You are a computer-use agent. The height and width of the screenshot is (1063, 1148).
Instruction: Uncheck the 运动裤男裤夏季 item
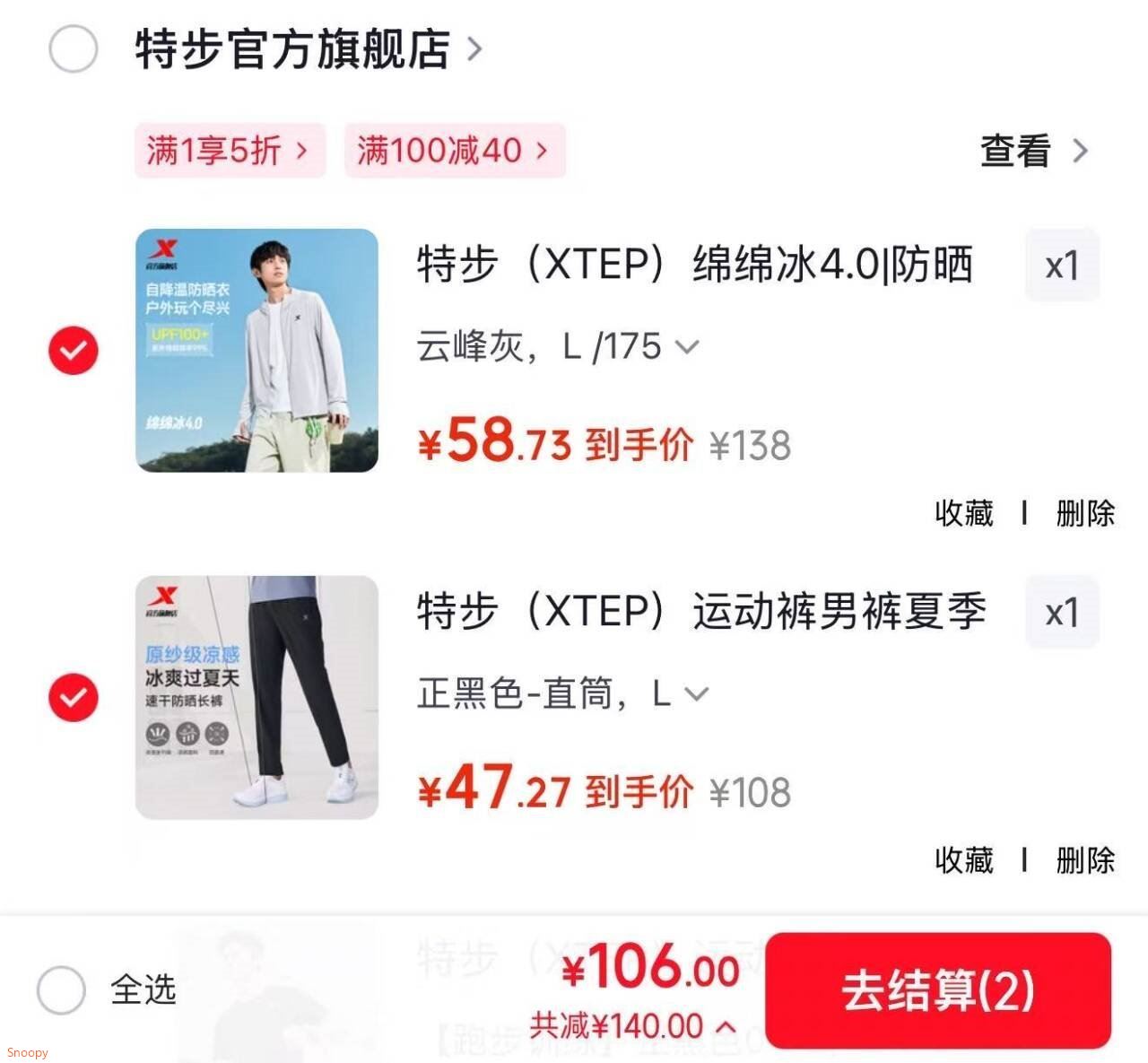click(x=73, y=697)
